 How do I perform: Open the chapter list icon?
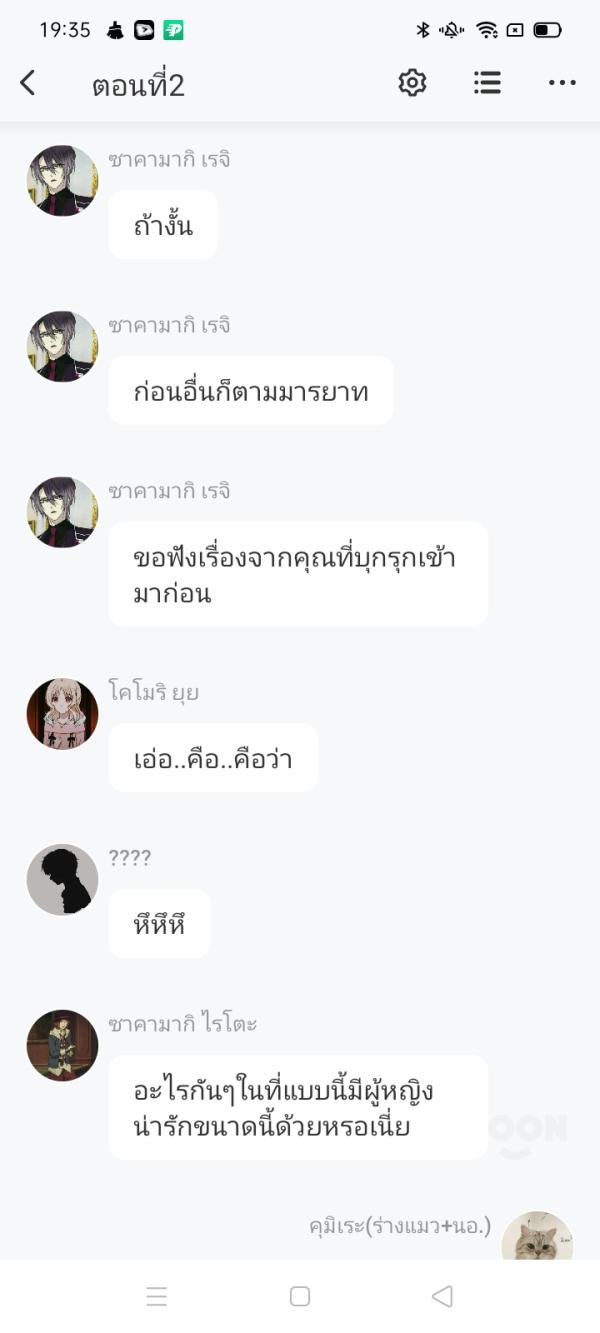(x=487, y=83)
